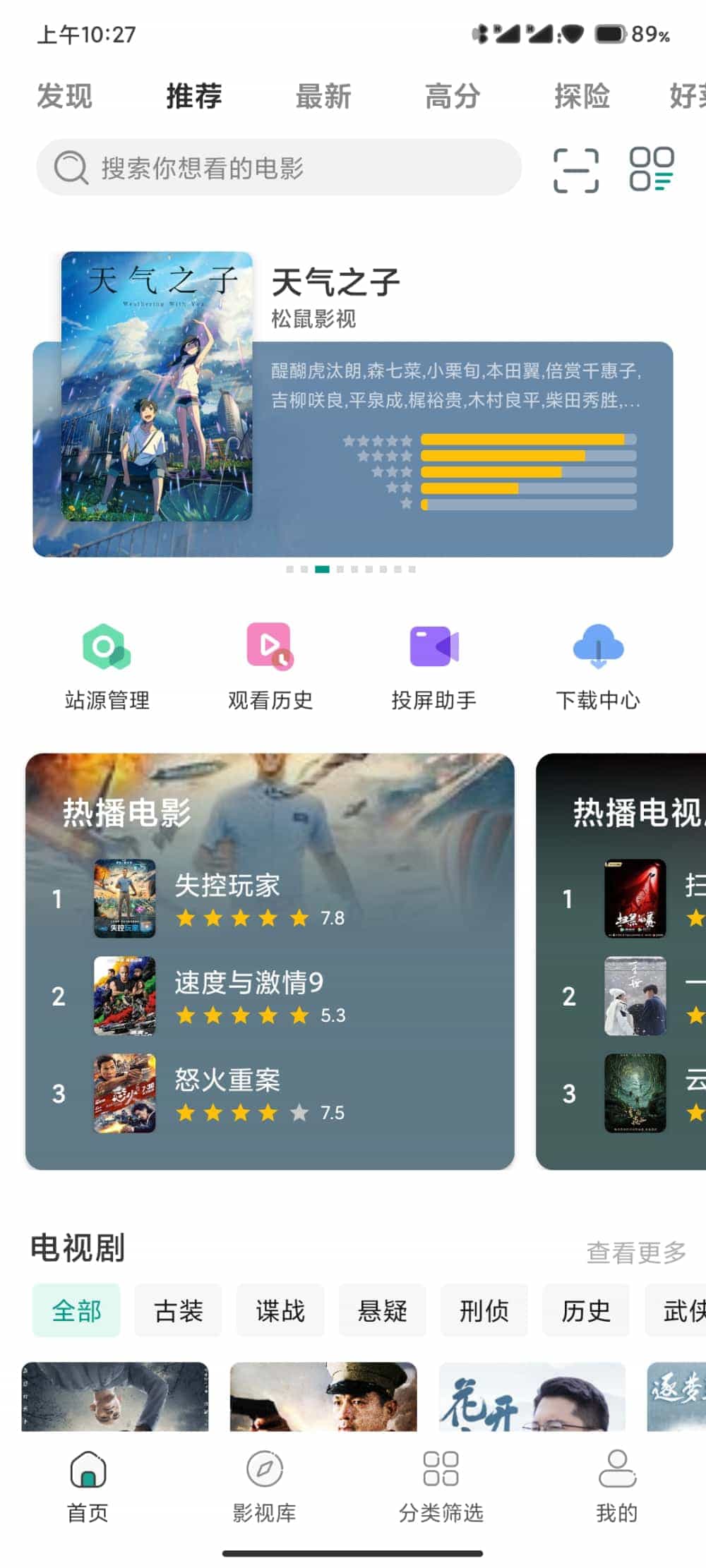Open 怒火重案 in hot movies
This screenshot has width=706, height=1568.
[x=226, y=1093]
